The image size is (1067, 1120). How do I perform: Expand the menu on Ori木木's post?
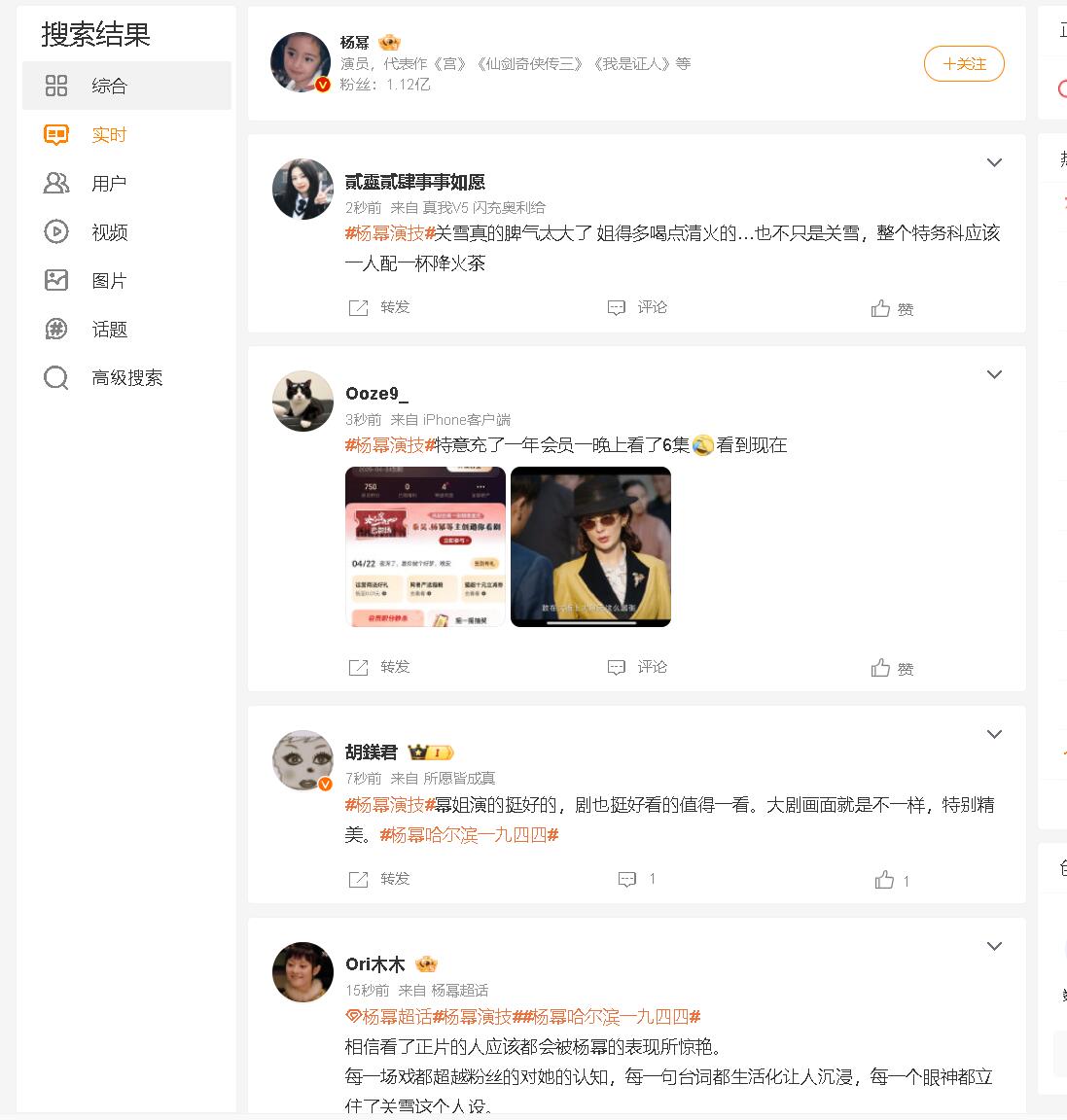pos(994,946)
